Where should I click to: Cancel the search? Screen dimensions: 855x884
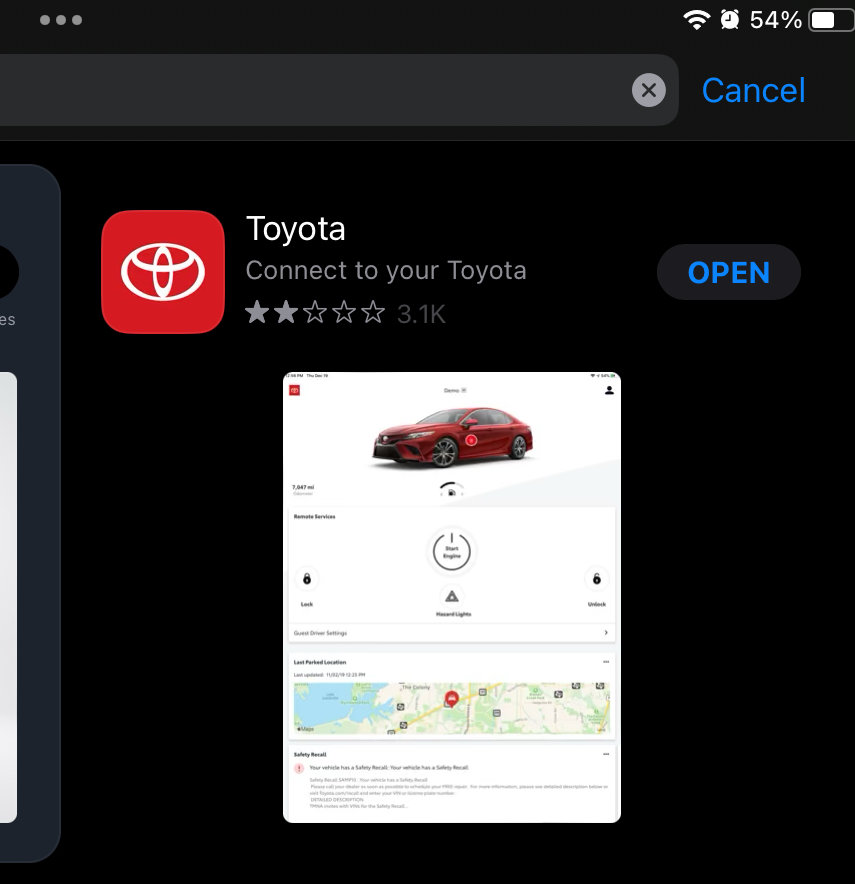click(x=753, y=91)
